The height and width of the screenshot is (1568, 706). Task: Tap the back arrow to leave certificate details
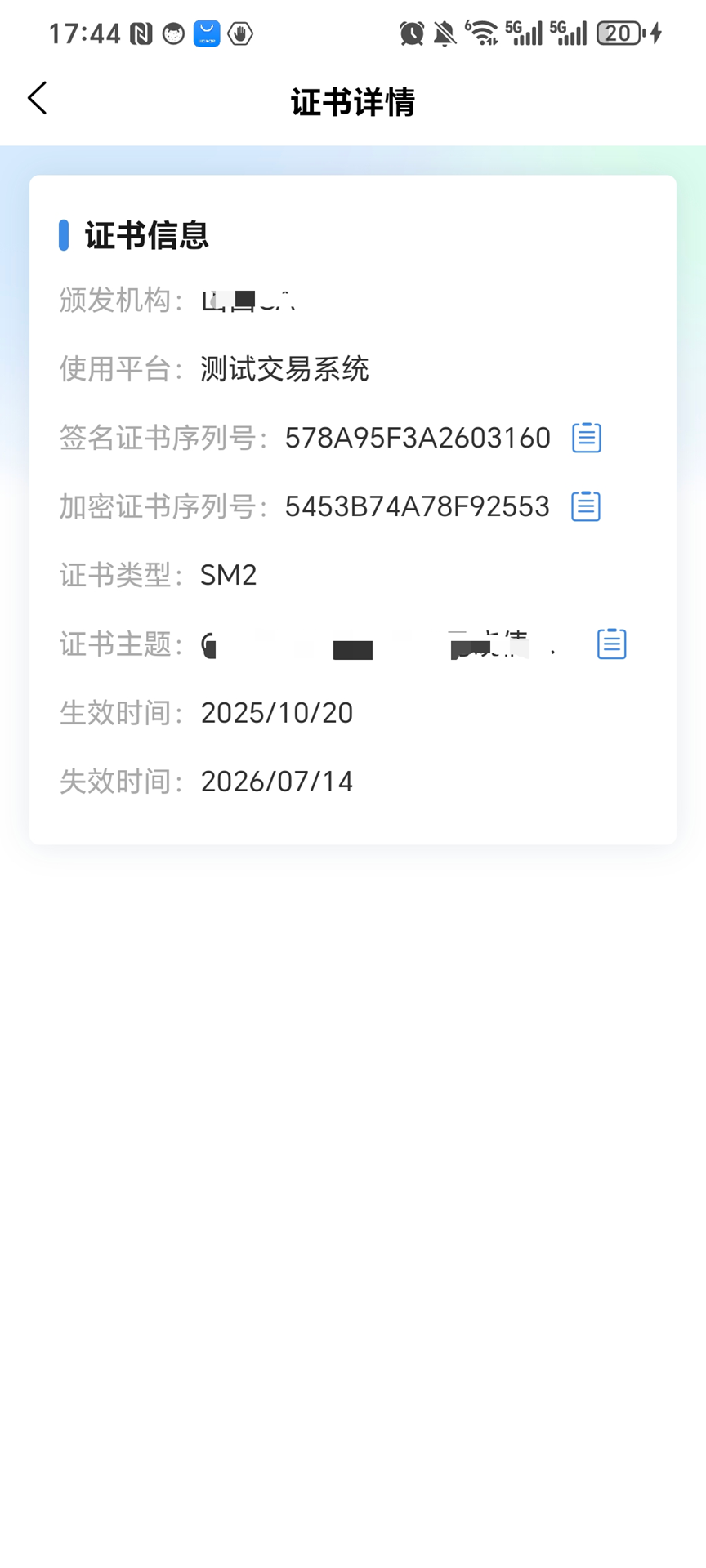tap(37, 97)
